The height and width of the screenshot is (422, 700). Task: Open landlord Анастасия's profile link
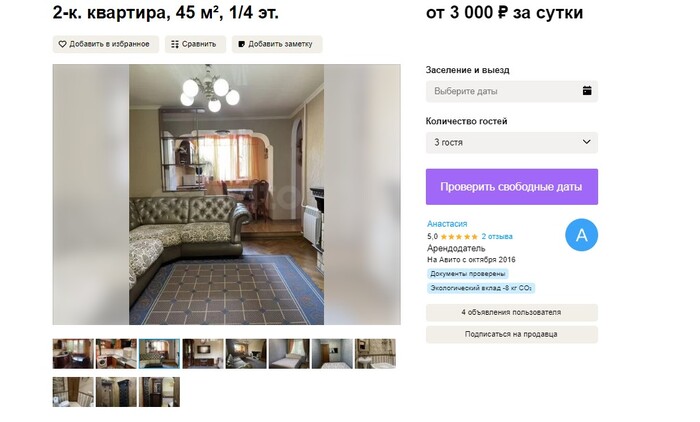[447, 224]
